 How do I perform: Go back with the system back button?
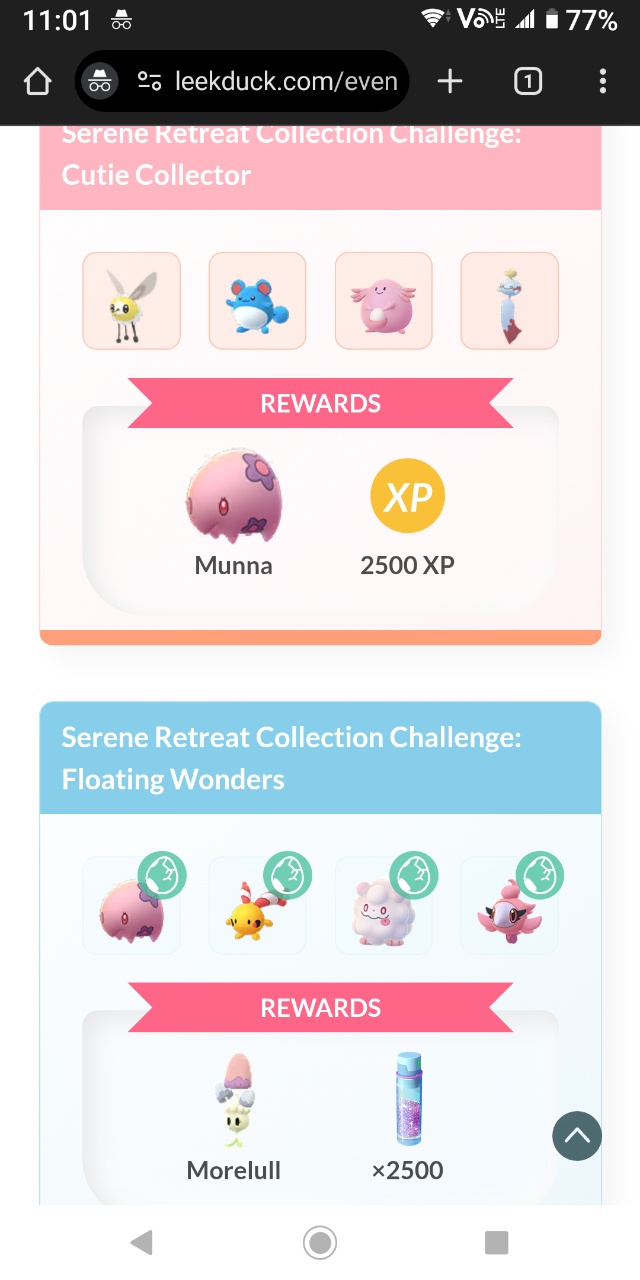click(142, 1243)
